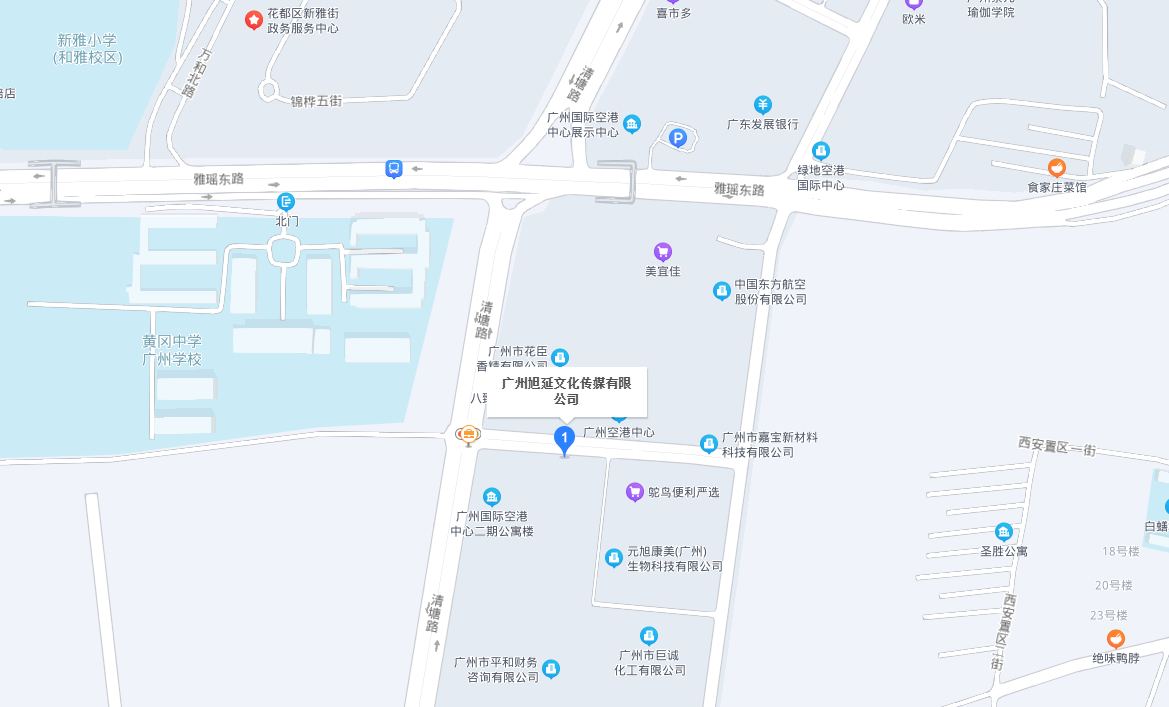This screenshot has height=707, width=1169.
Task: Open the 北门 gate marker
Action: point(287,201)
